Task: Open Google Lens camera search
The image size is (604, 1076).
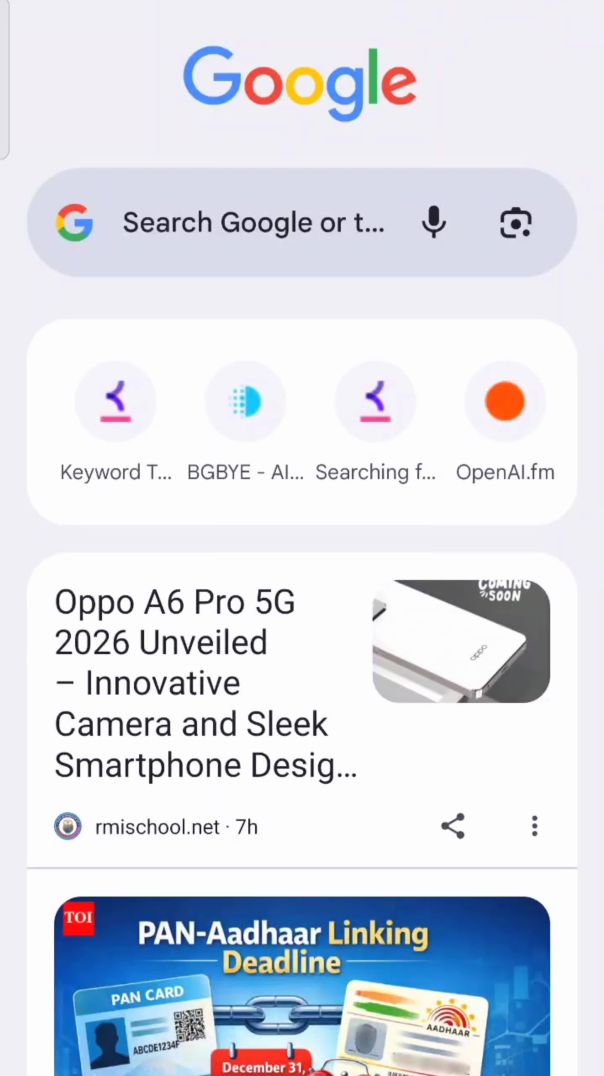Action: point(515,222)
